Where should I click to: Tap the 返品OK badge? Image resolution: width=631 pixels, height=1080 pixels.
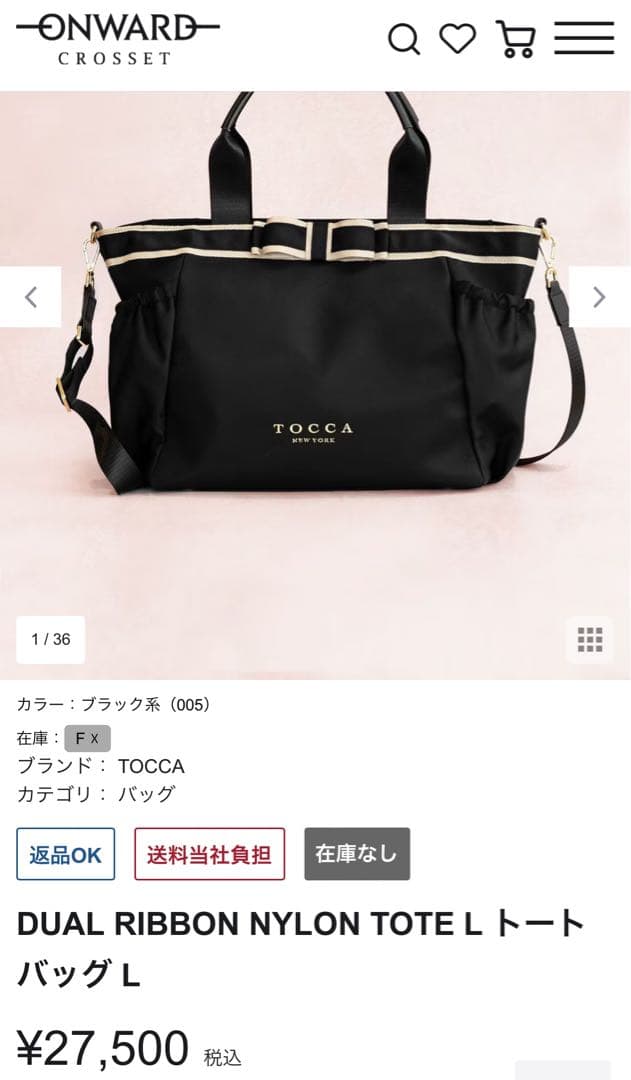coord(66,854)
